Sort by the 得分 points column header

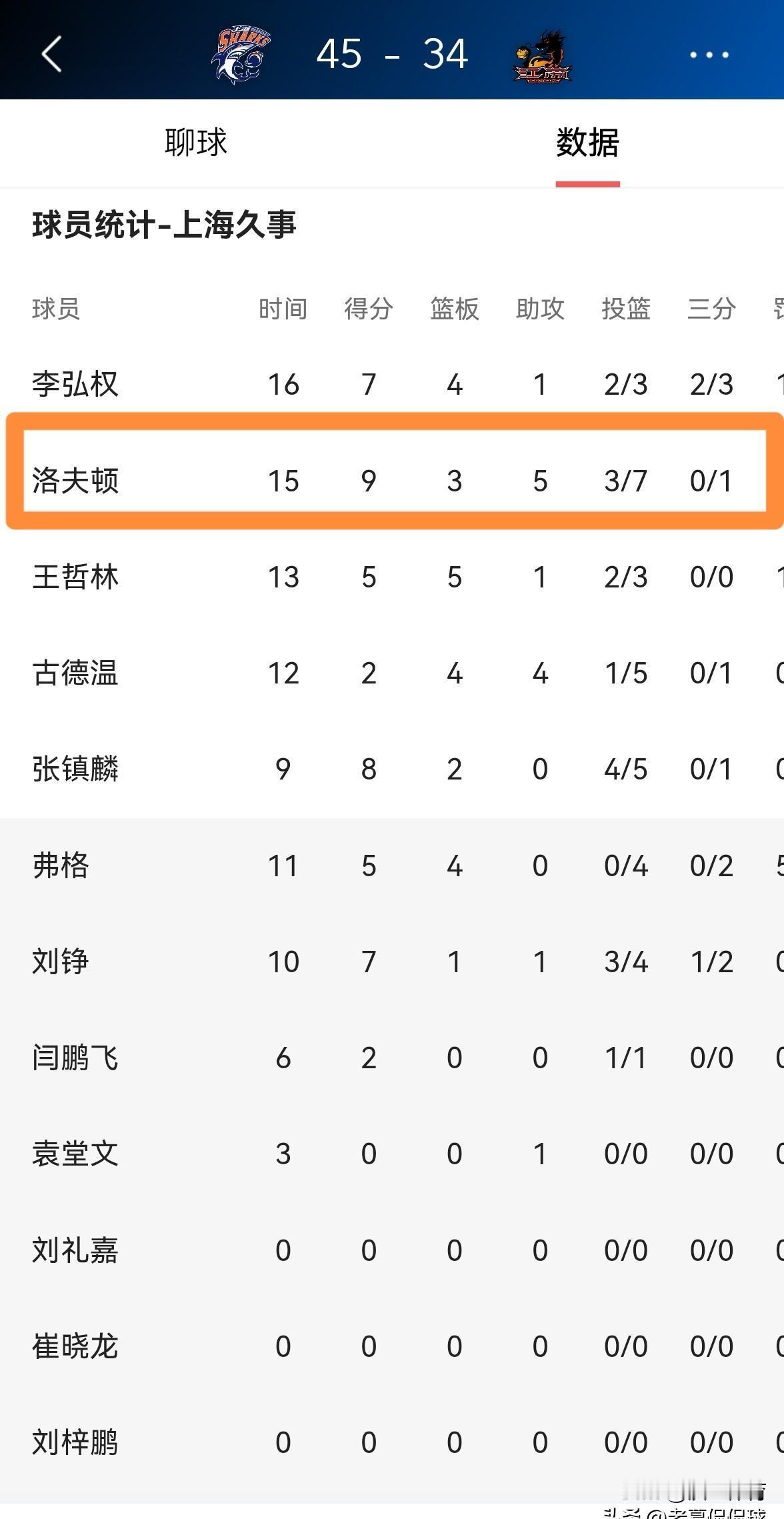coord(368,308)
